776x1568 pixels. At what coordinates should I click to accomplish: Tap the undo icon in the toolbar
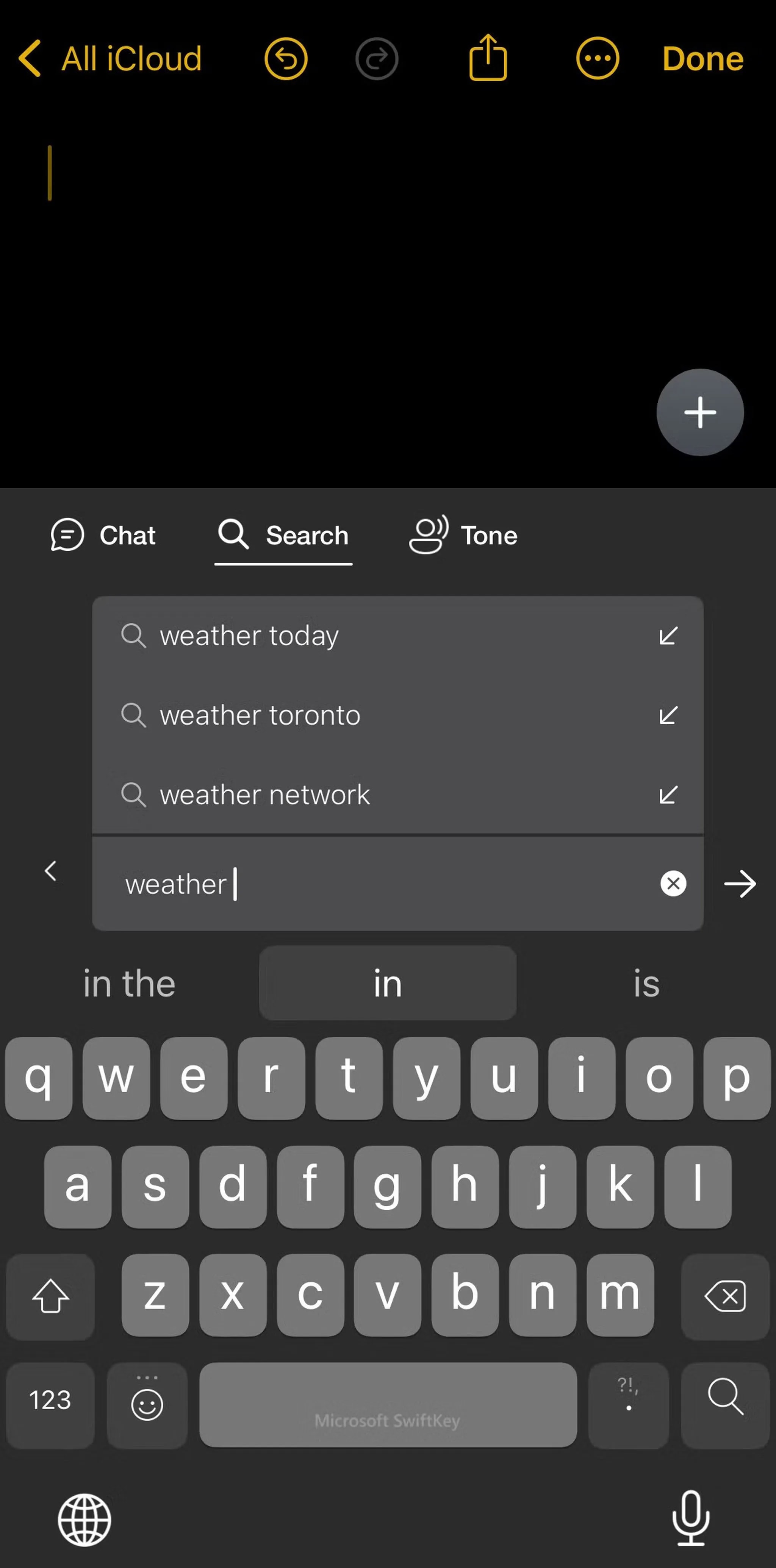[x=286, y=58]
